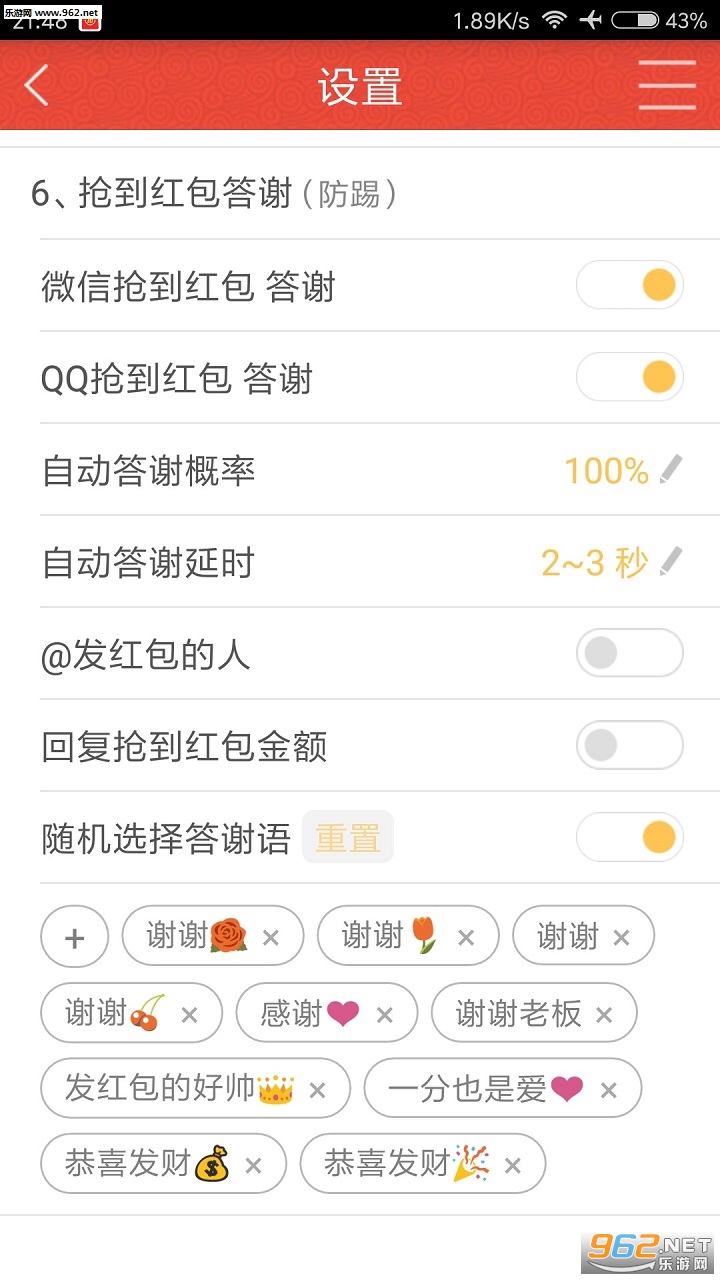Image resolution: width=720 pixels, height=1280 pixels.
Task: Disable 微信抢到红包 答谢 switch
Action: [629, 286]
